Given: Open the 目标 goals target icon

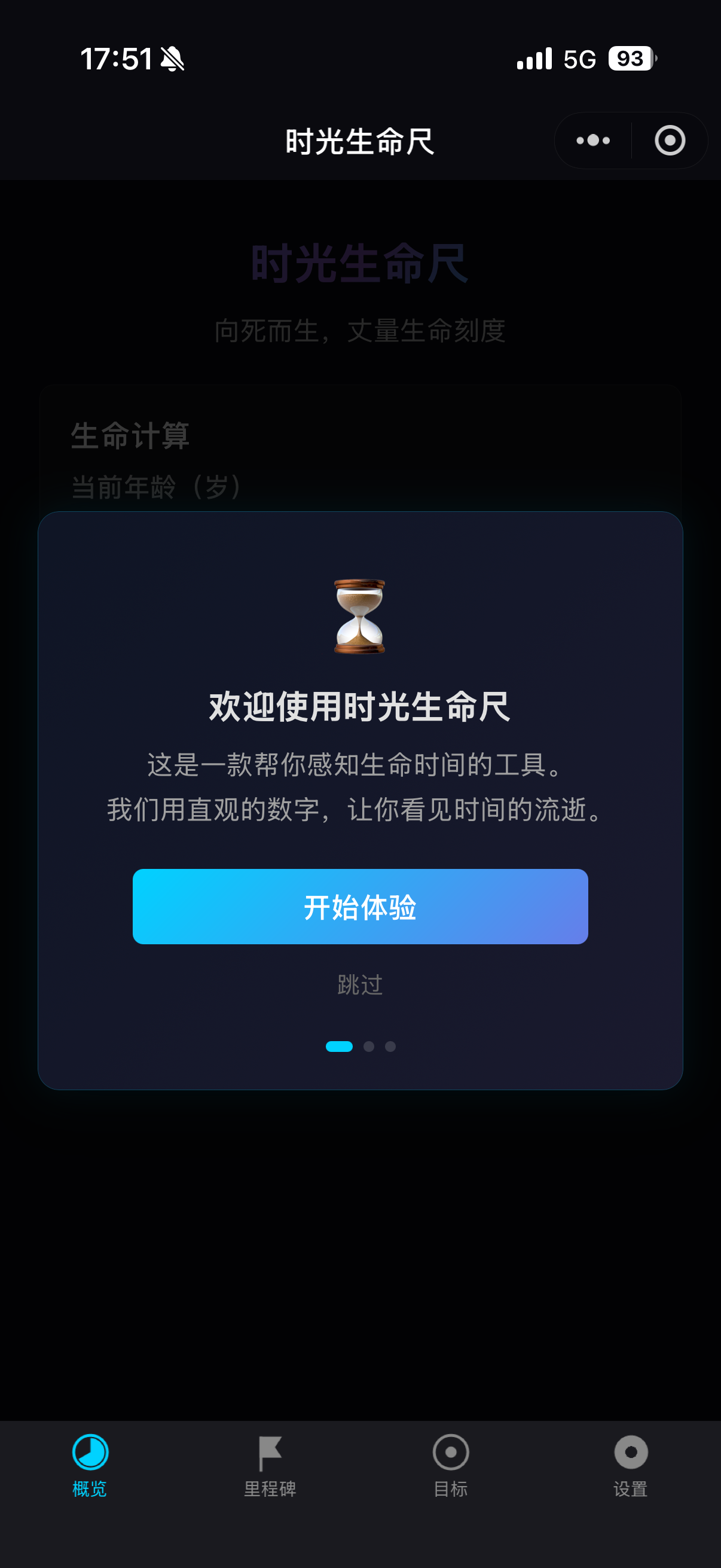Looking at the screenshot, I should click(450, 1452).
